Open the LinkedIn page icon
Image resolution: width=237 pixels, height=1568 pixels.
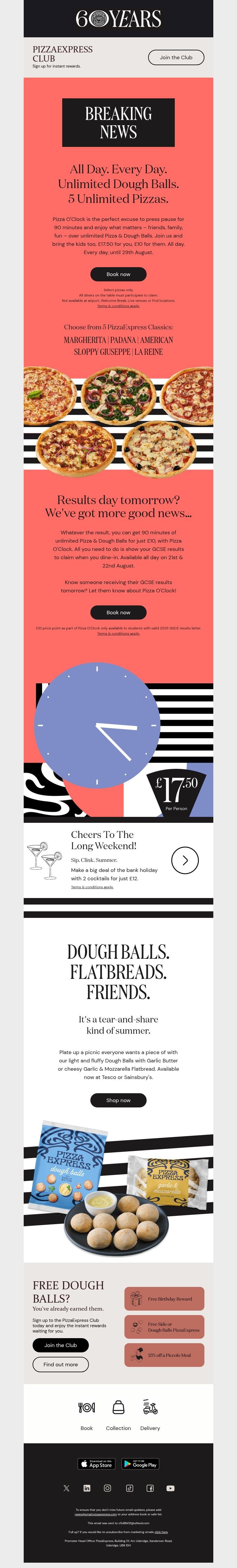click(87, 1488)
